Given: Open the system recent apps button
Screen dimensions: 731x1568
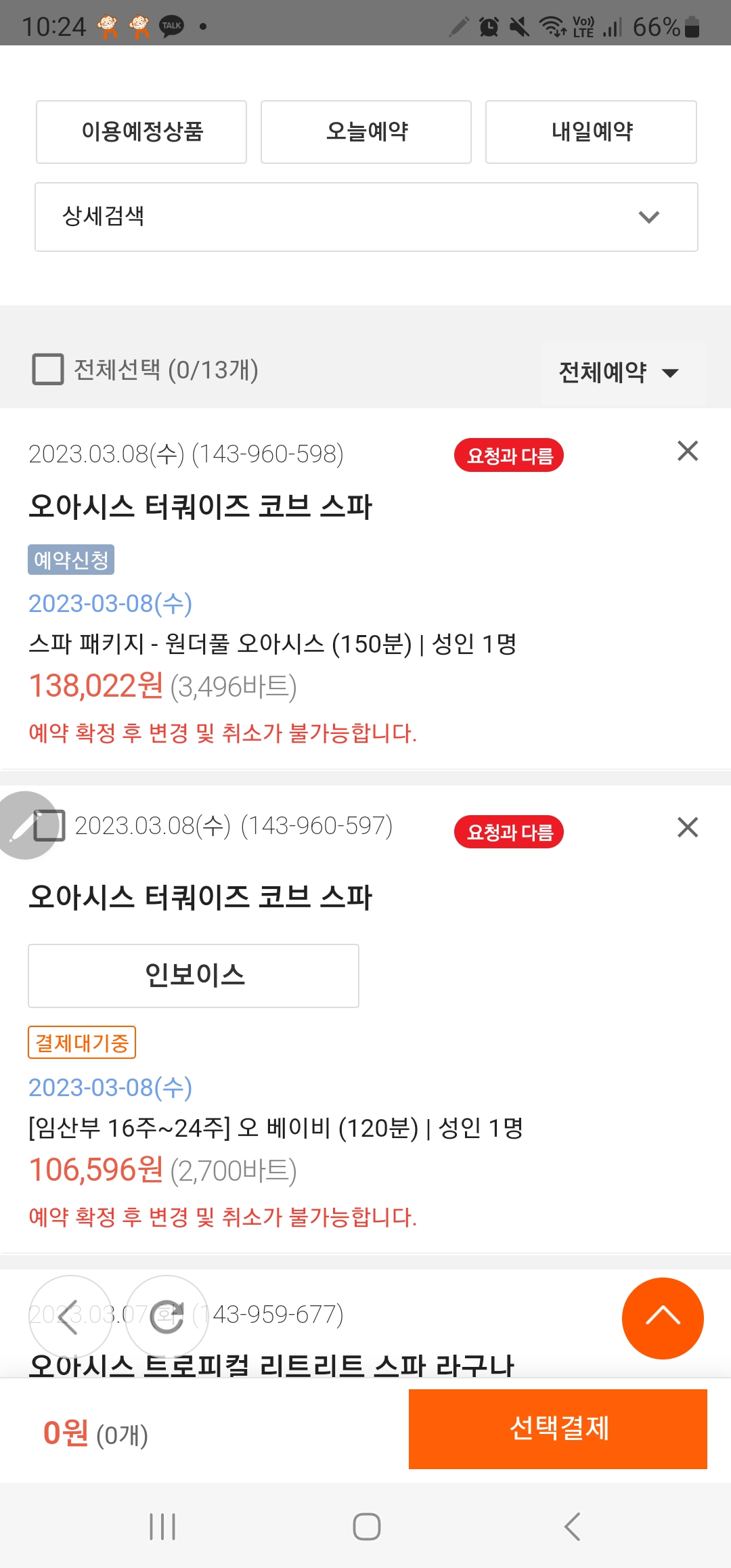Looking at the screenshot, I should click(162, 1527).
